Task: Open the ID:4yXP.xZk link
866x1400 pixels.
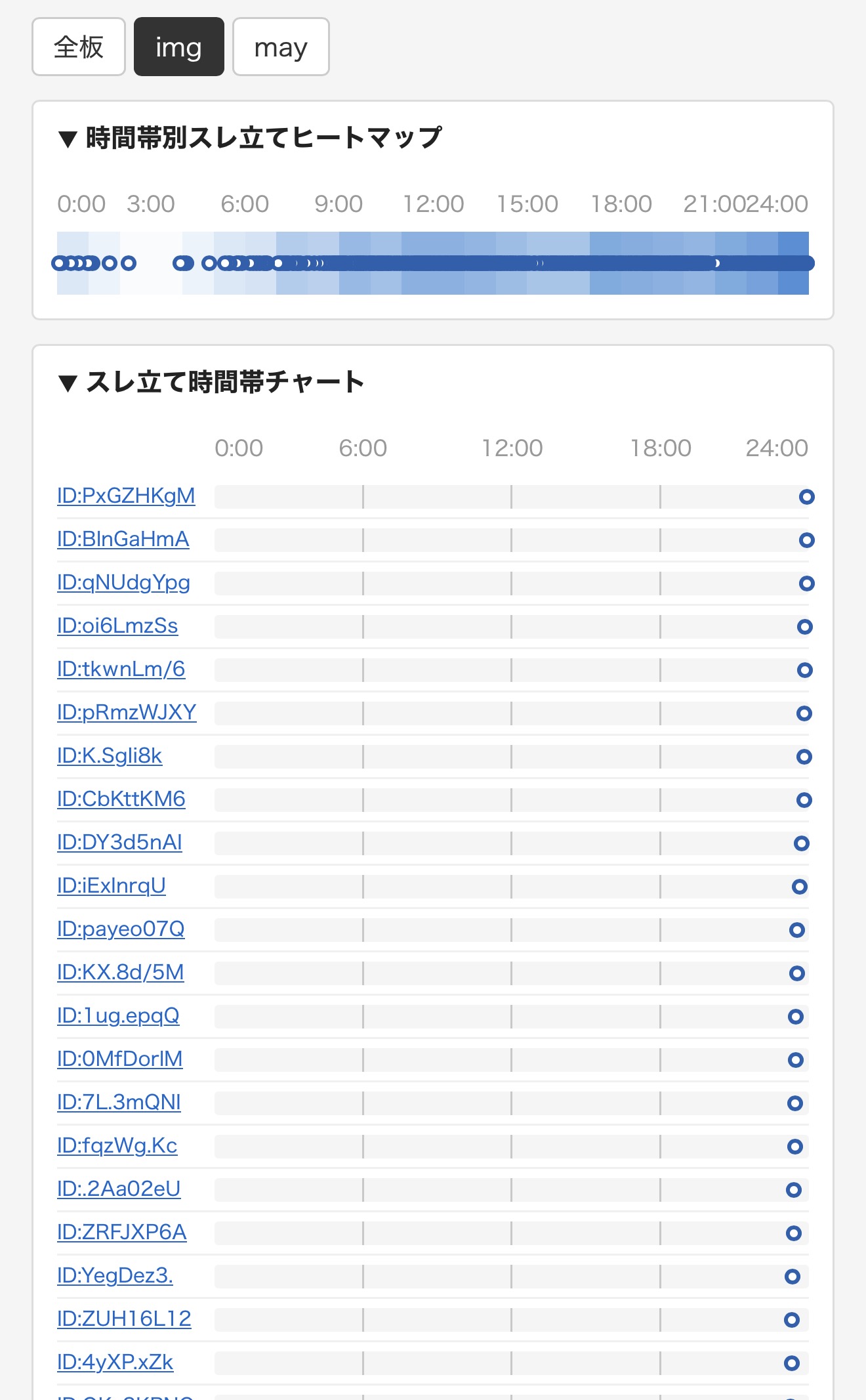Action: 115,1362
